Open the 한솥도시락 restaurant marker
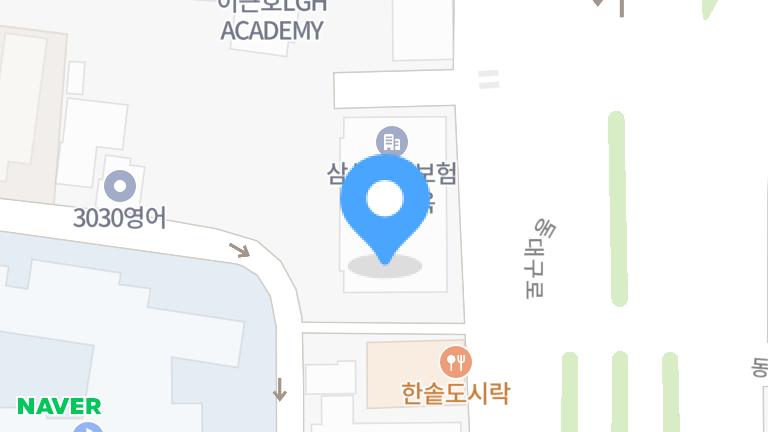 (x=455, y=361)
